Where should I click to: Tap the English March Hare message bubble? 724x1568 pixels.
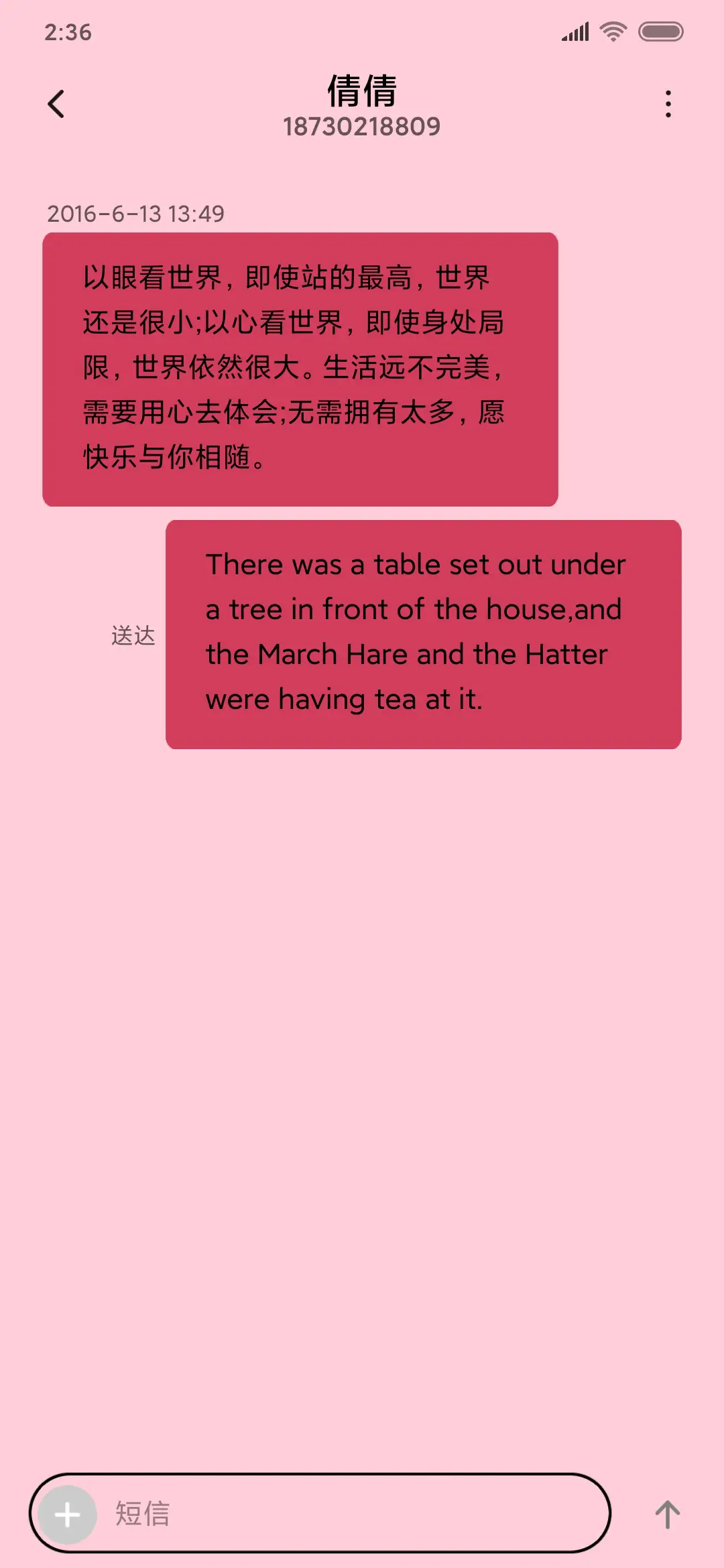point(422,632)
